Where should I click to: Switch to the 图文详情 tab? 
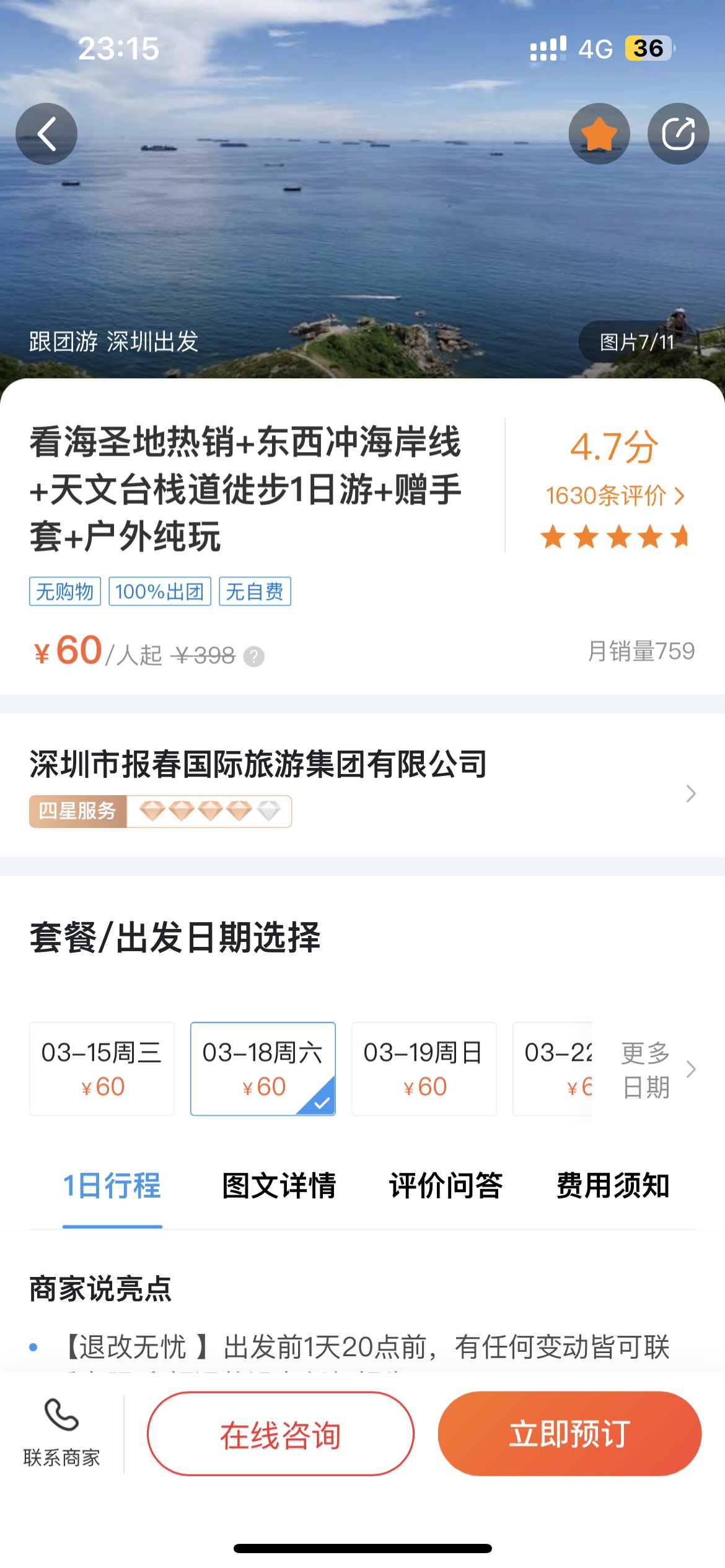click(x=279, y=1186)
